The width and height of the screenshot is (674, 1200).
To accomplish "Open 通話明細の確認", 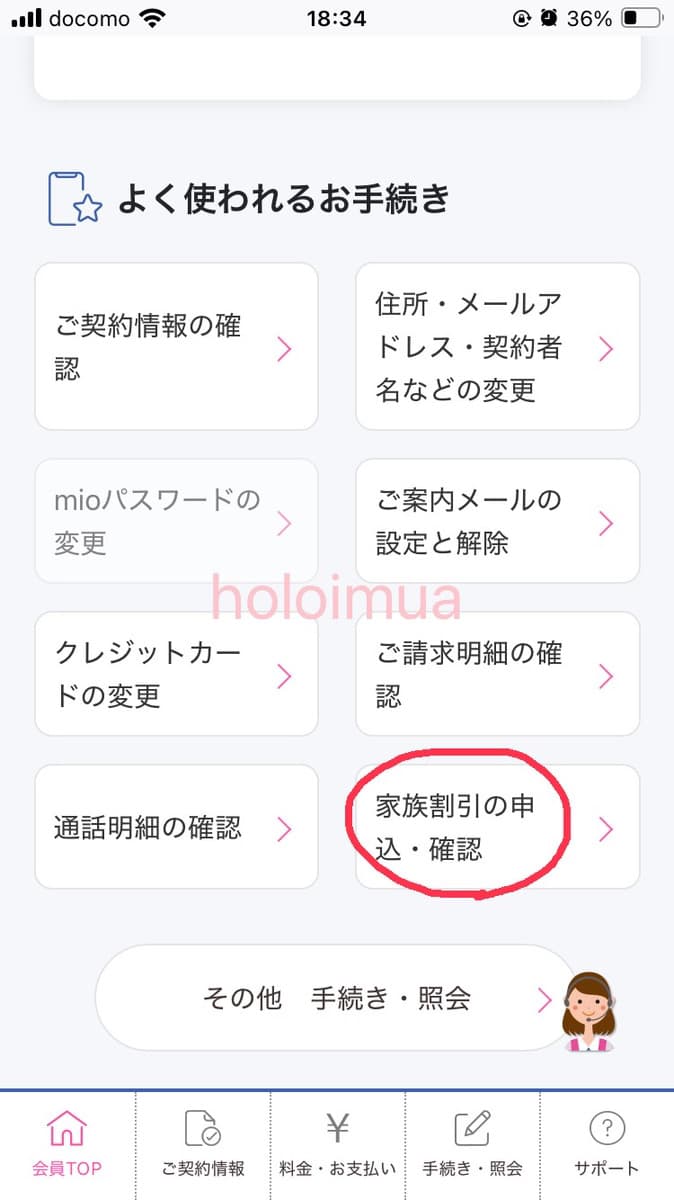I will [x=176, y=827].
